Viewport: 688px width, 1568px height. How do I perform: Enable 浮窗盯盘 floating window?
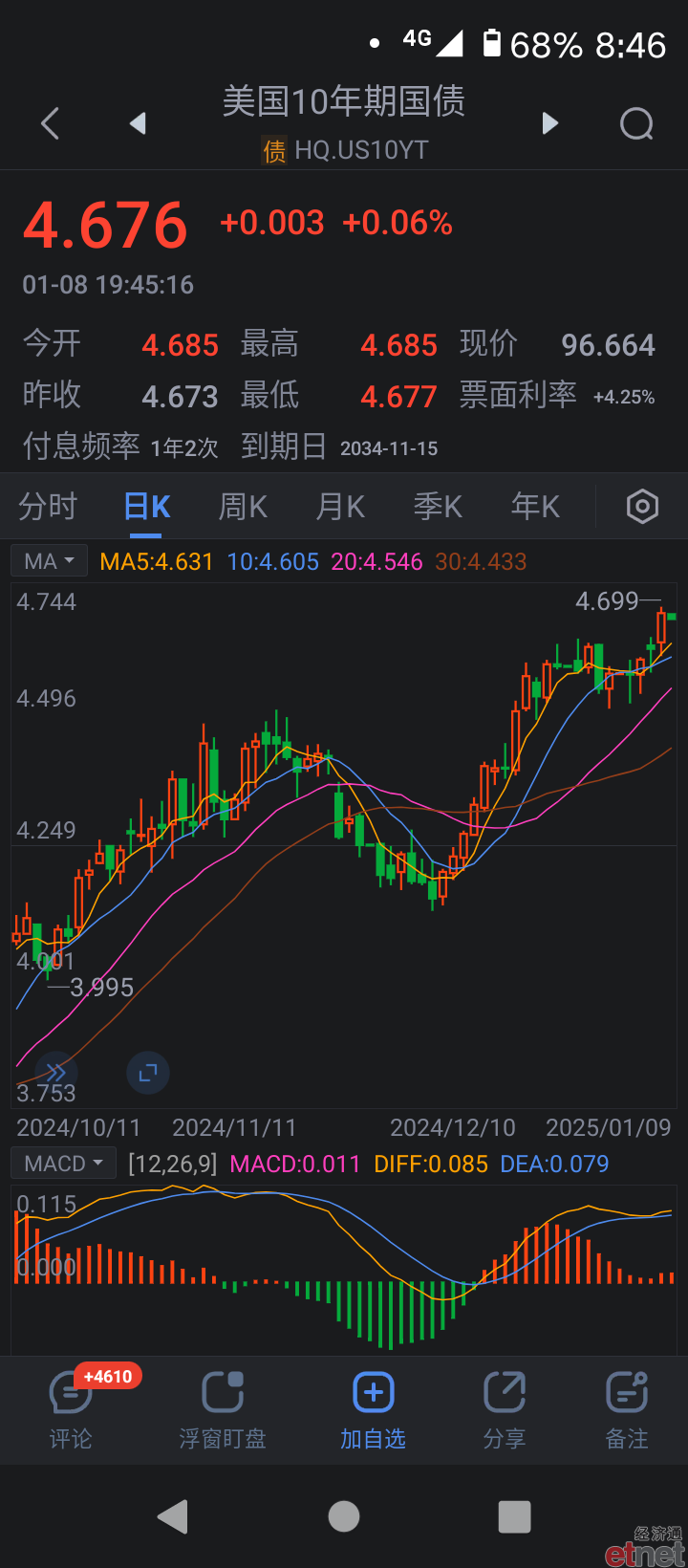point(223,1410)
